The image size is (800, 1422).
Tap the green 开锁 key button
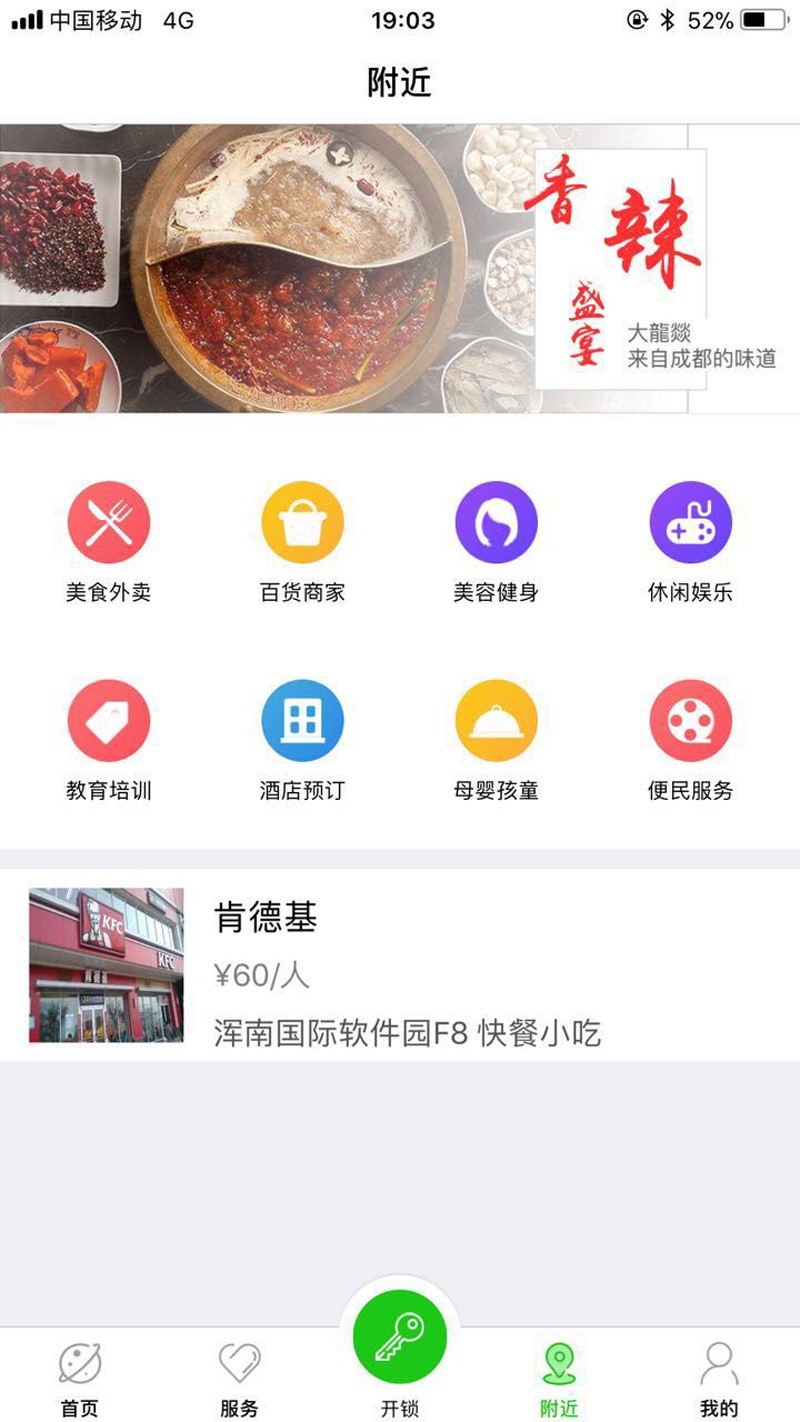pyautogui.click(x=400, y=1338)
